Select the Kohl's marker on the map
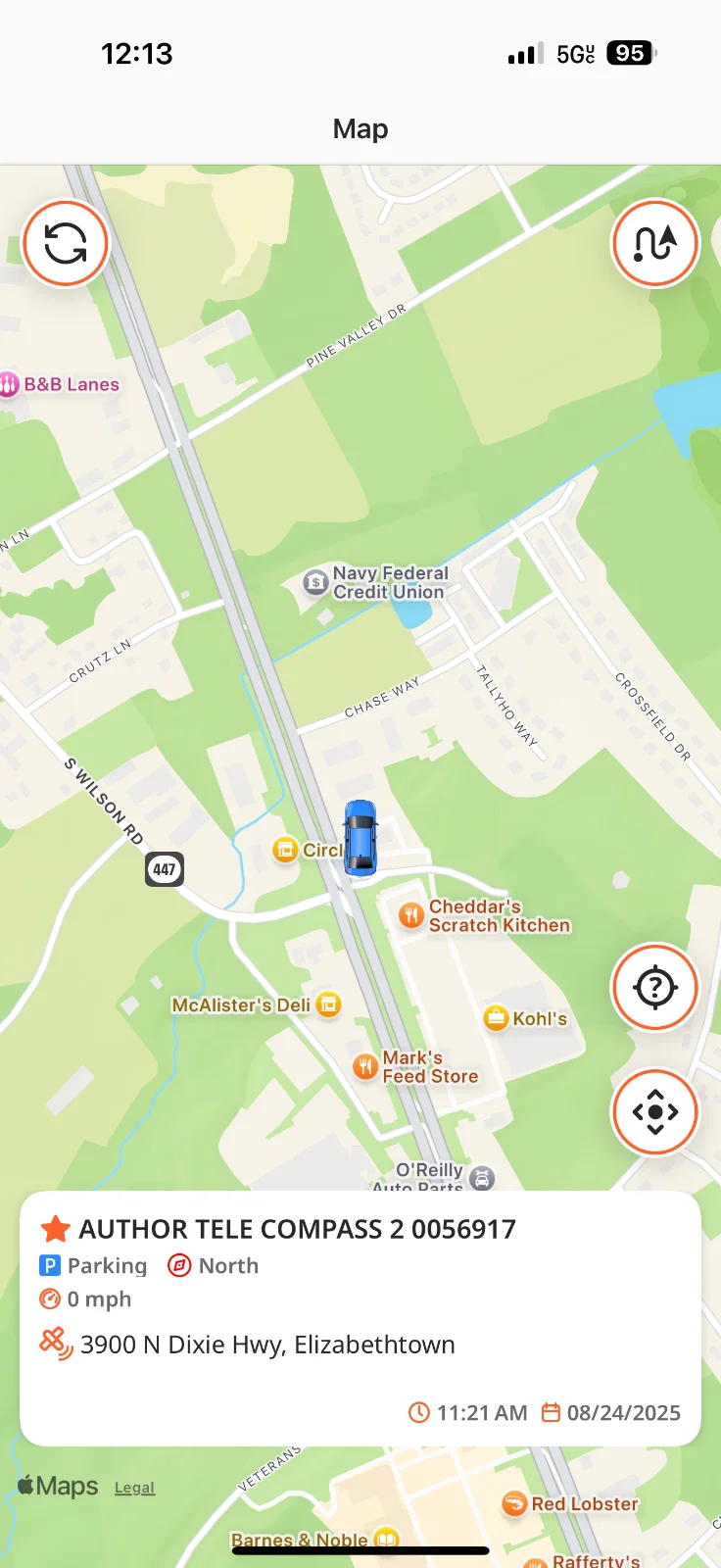Viewport: 721px width, 1568px height. tap(497, 1017)
